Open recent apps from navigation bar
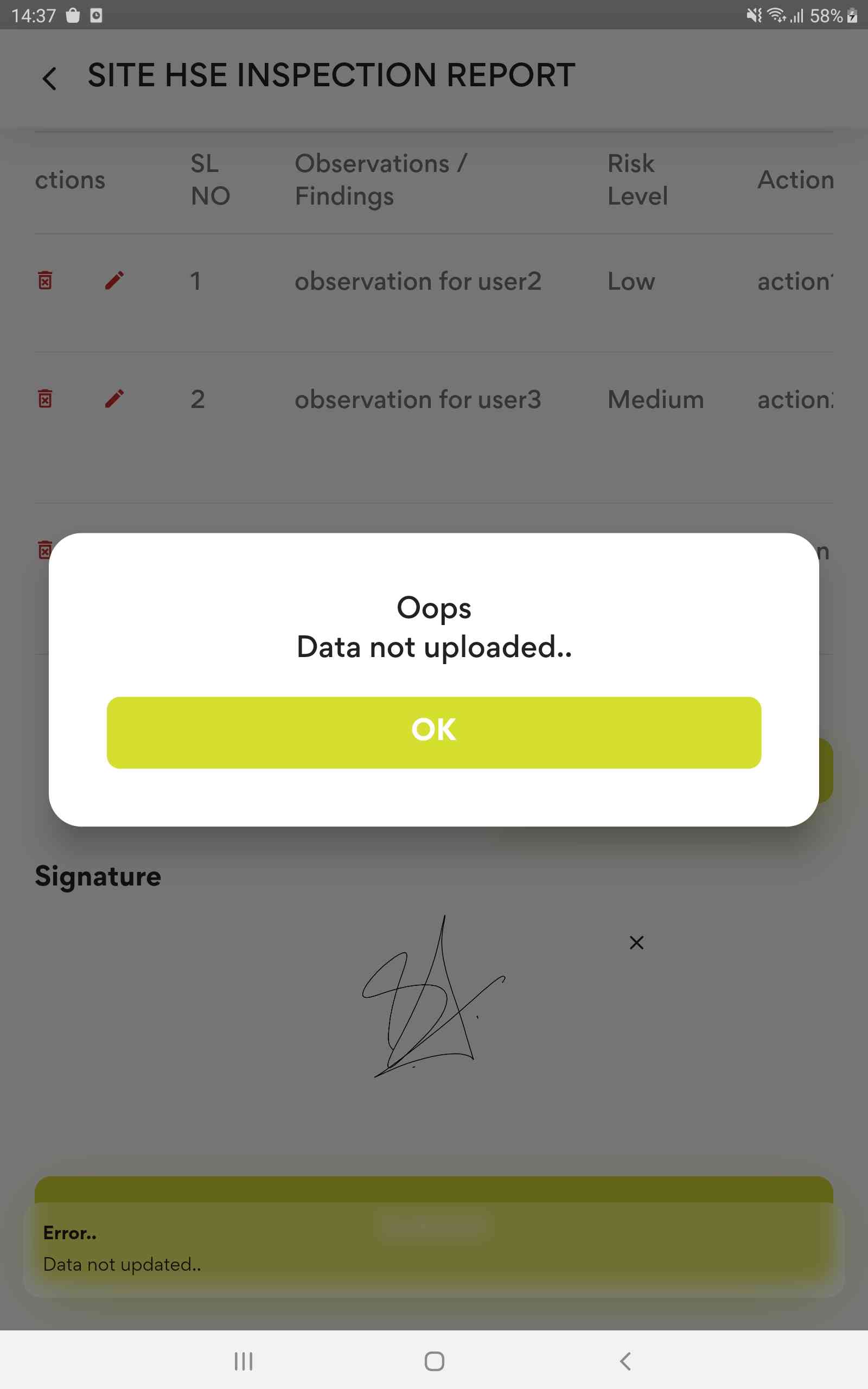 coord(244,1361)
